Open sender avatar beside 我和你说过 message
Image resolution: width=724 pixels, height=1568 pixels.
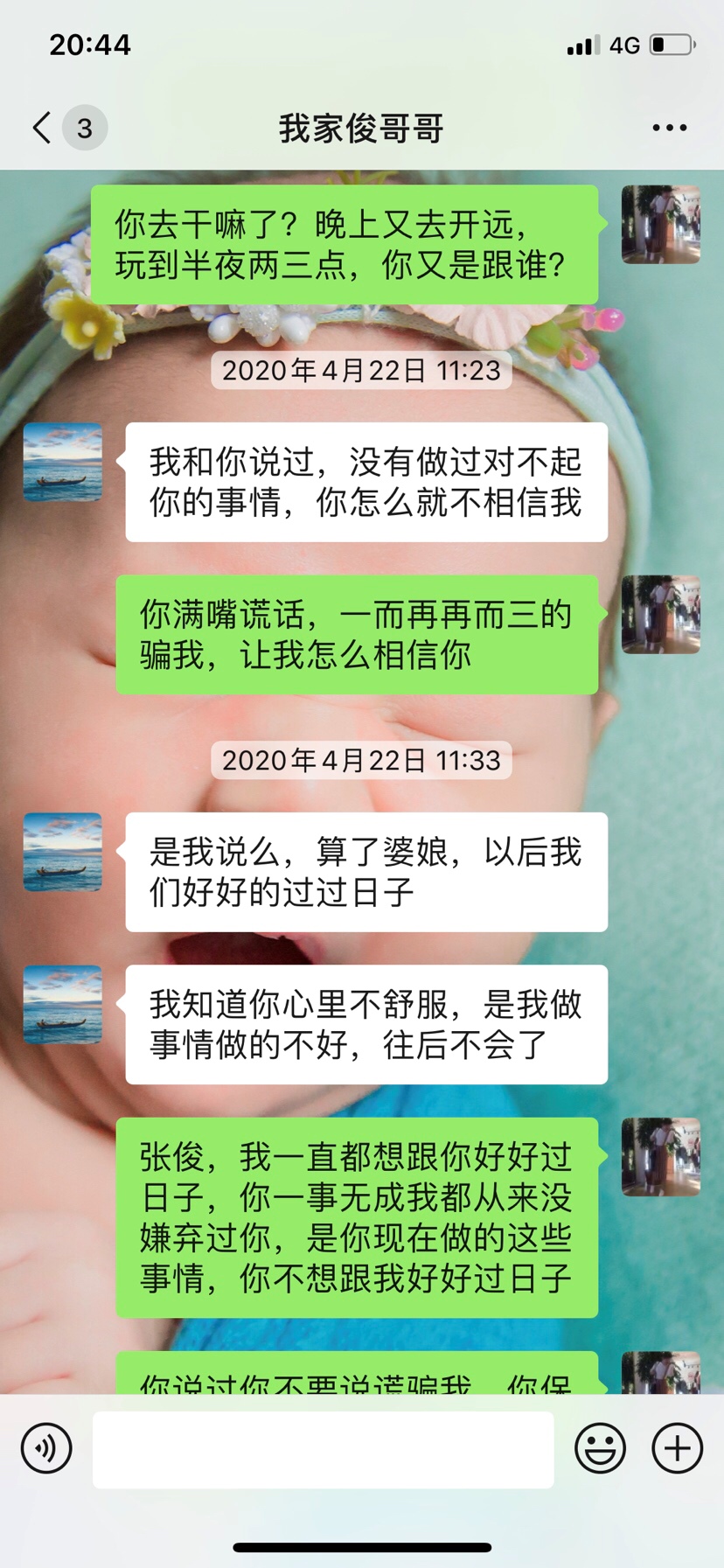(x=63, y=463)
